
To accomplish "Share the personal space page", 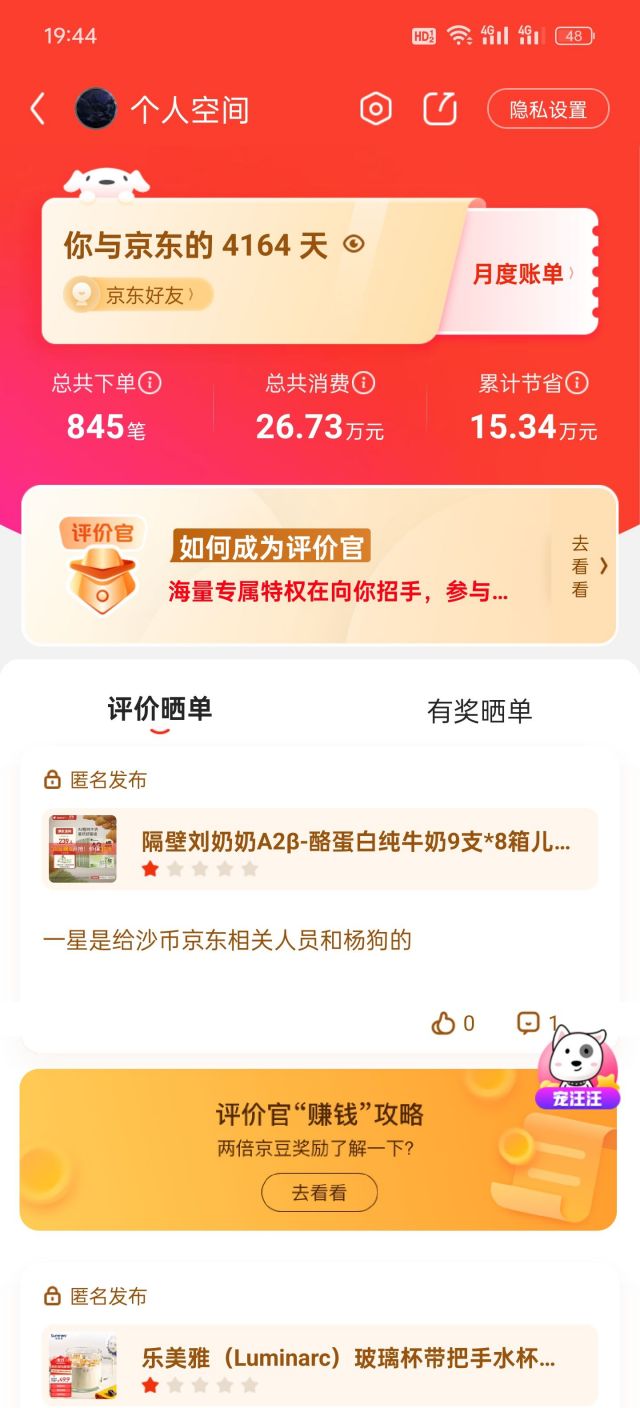I will pyautogui.click(x=440, y=109).
